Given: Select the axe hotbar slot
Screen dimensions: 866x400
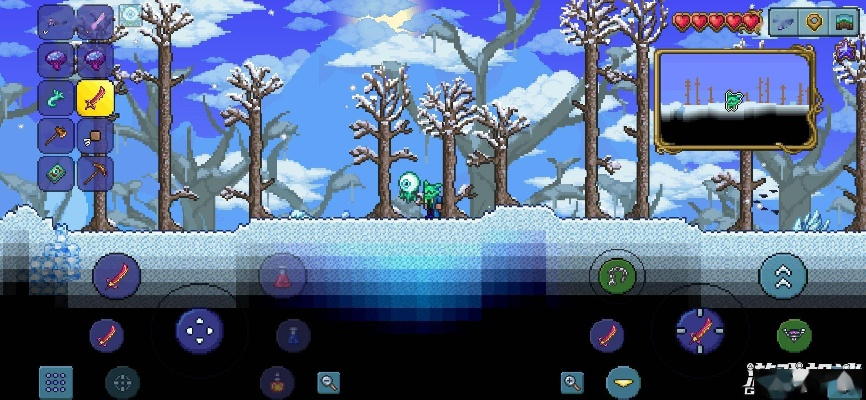Looking at the screenshot, I should [56, 135].
